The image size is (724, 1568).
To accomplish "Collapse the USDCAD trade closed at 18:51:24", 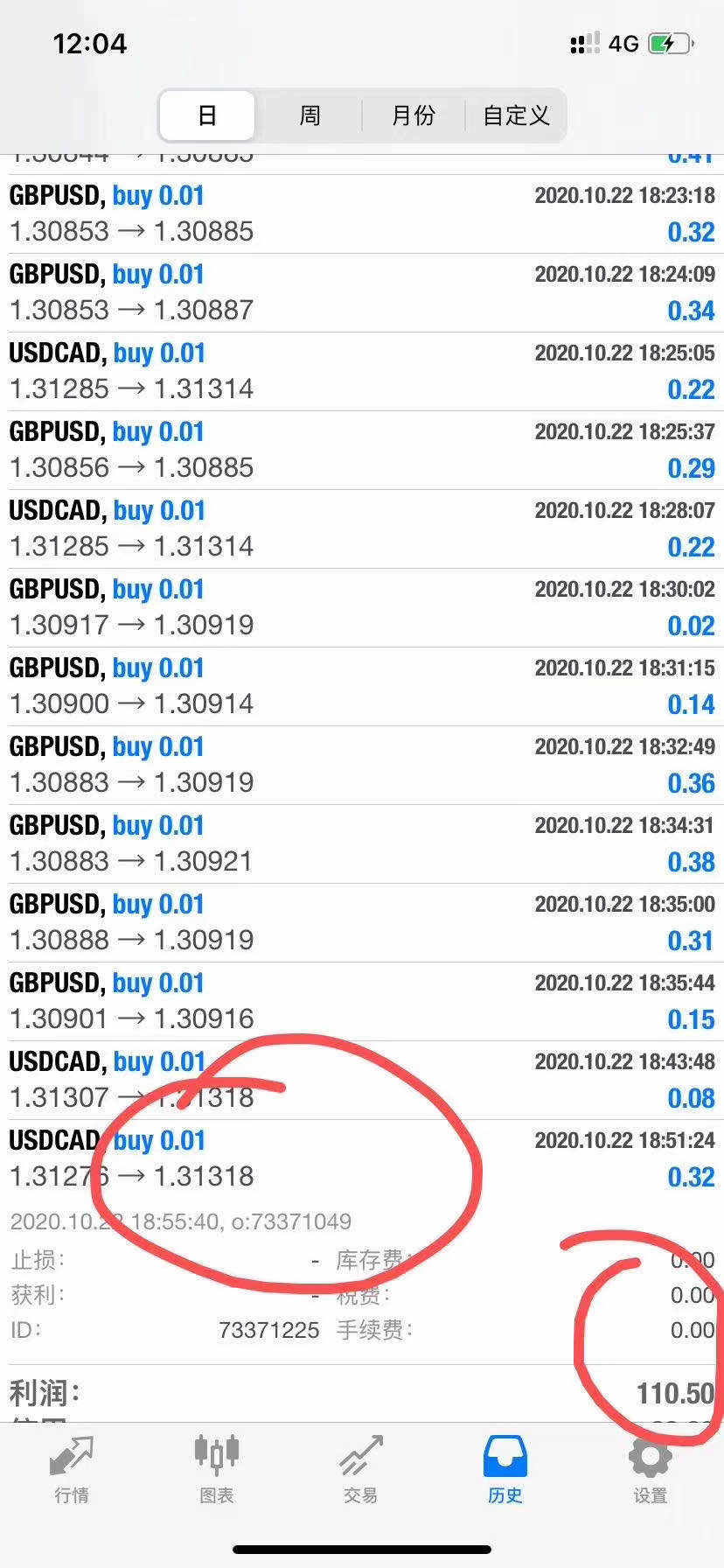I will (362, 1159).
